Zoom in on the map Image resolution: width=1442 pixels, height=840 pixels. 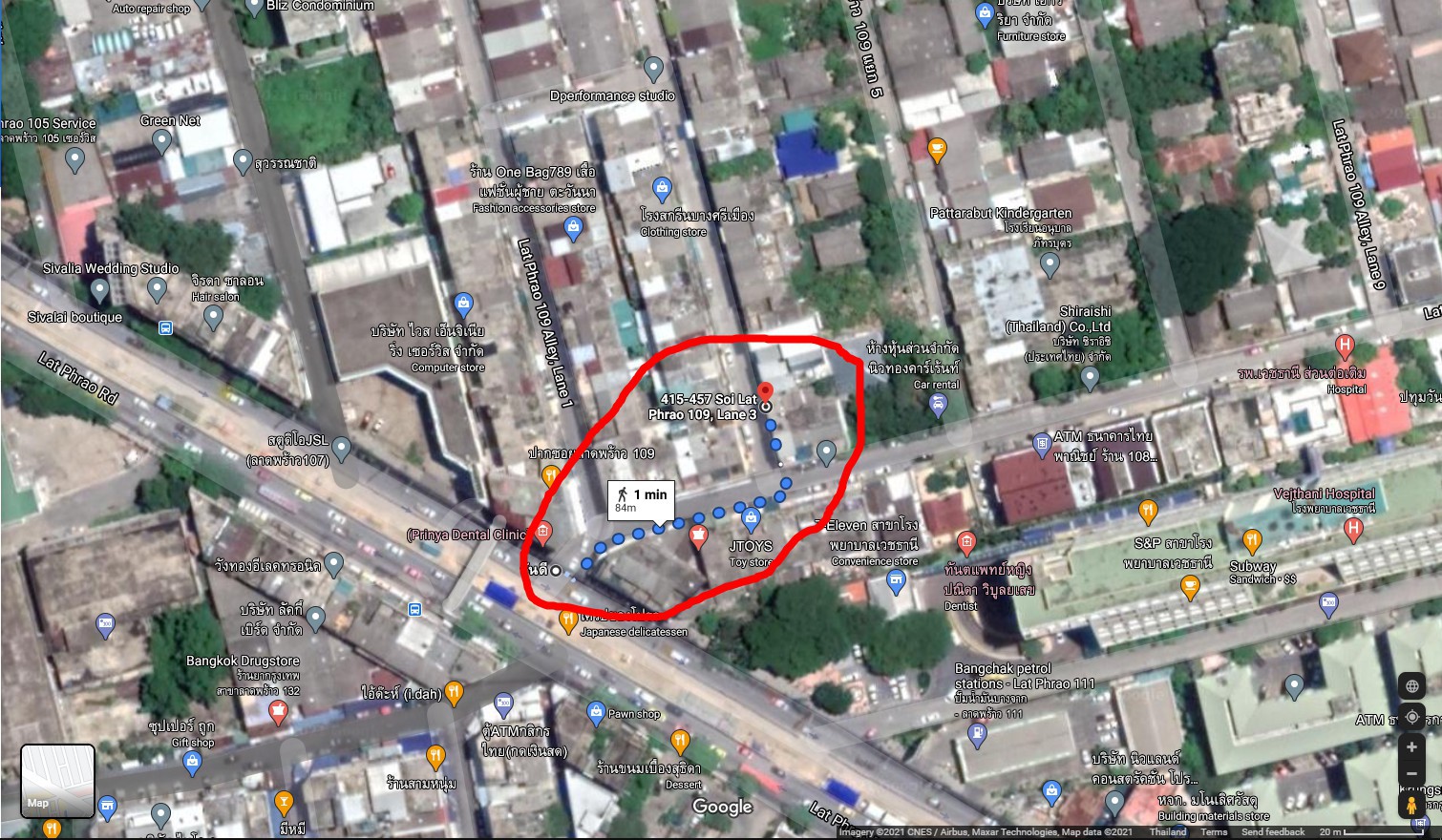click(1411, 746)
